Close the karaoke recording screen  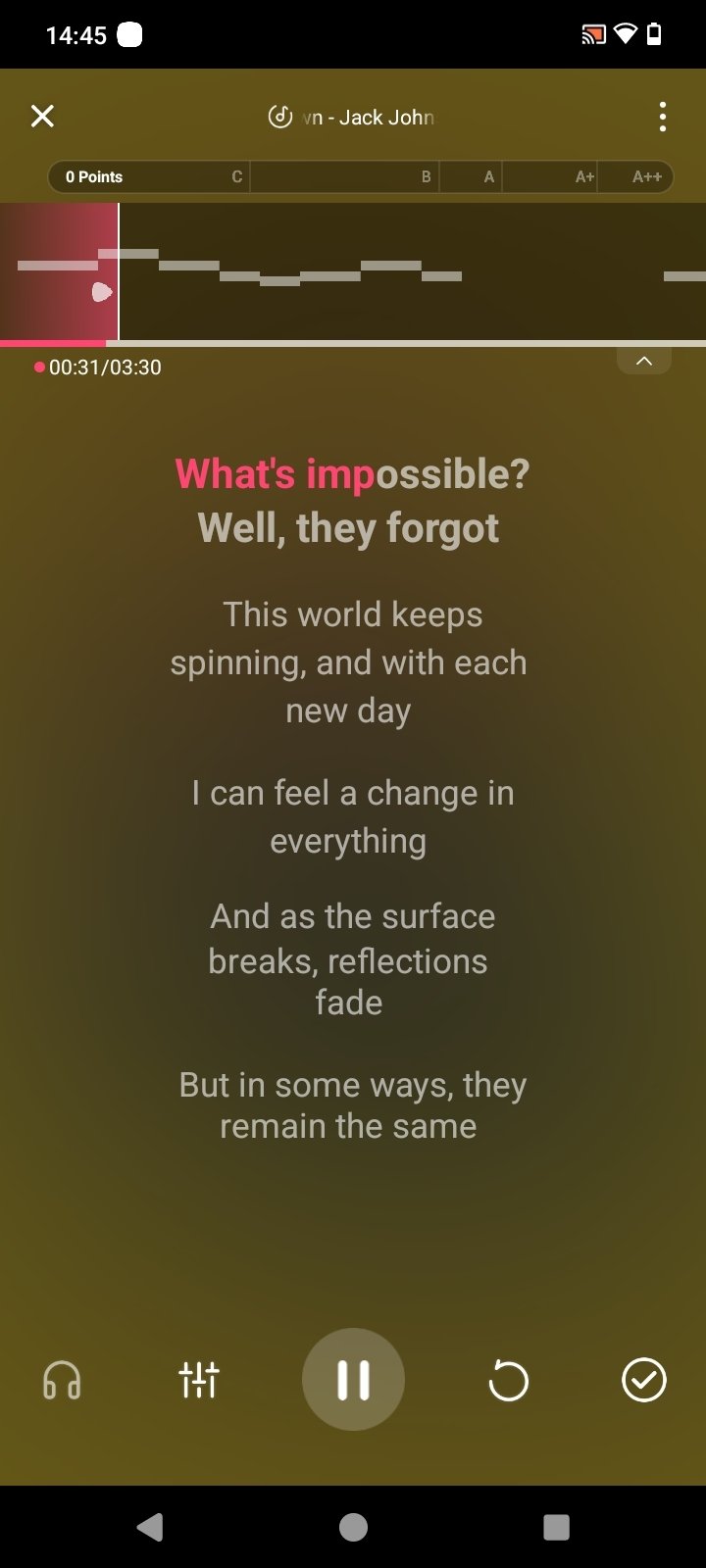42,117
